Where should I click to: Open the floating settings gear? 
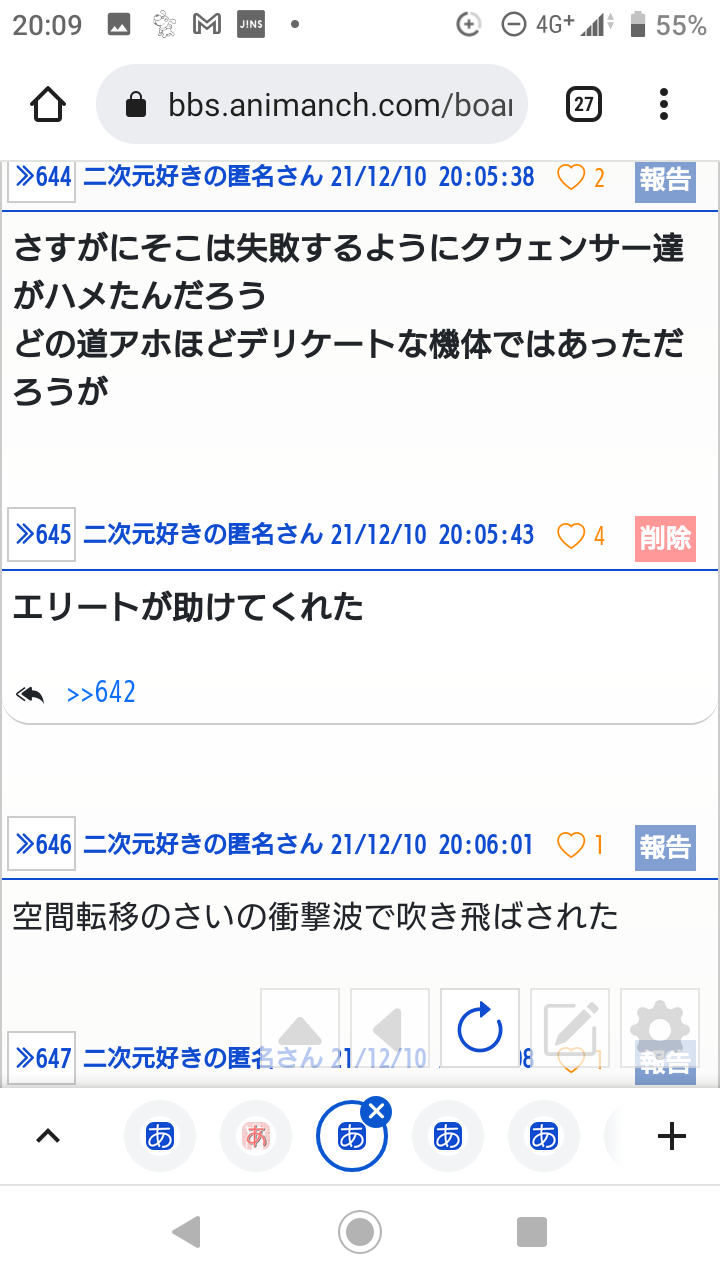660,1028
